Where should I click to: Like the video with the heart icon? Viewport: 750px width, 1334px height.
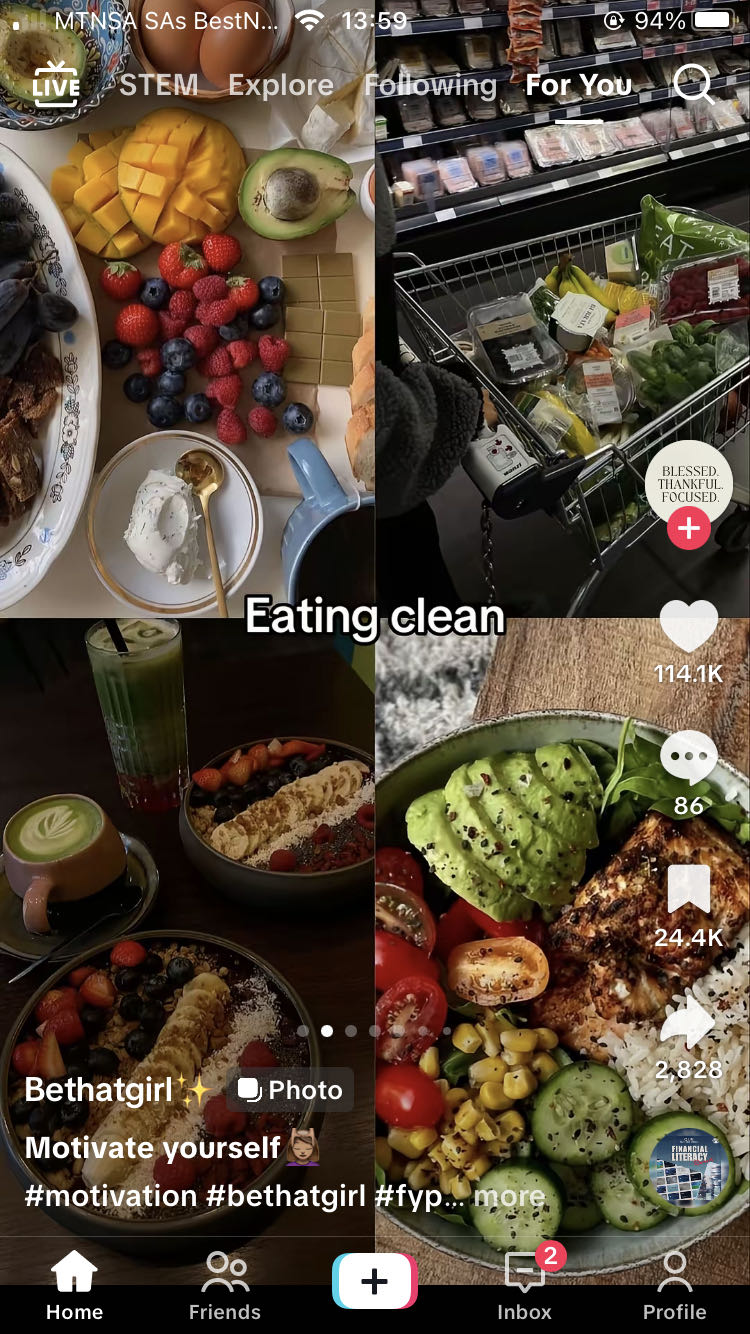pyautogui.click(x=688, y=625)
